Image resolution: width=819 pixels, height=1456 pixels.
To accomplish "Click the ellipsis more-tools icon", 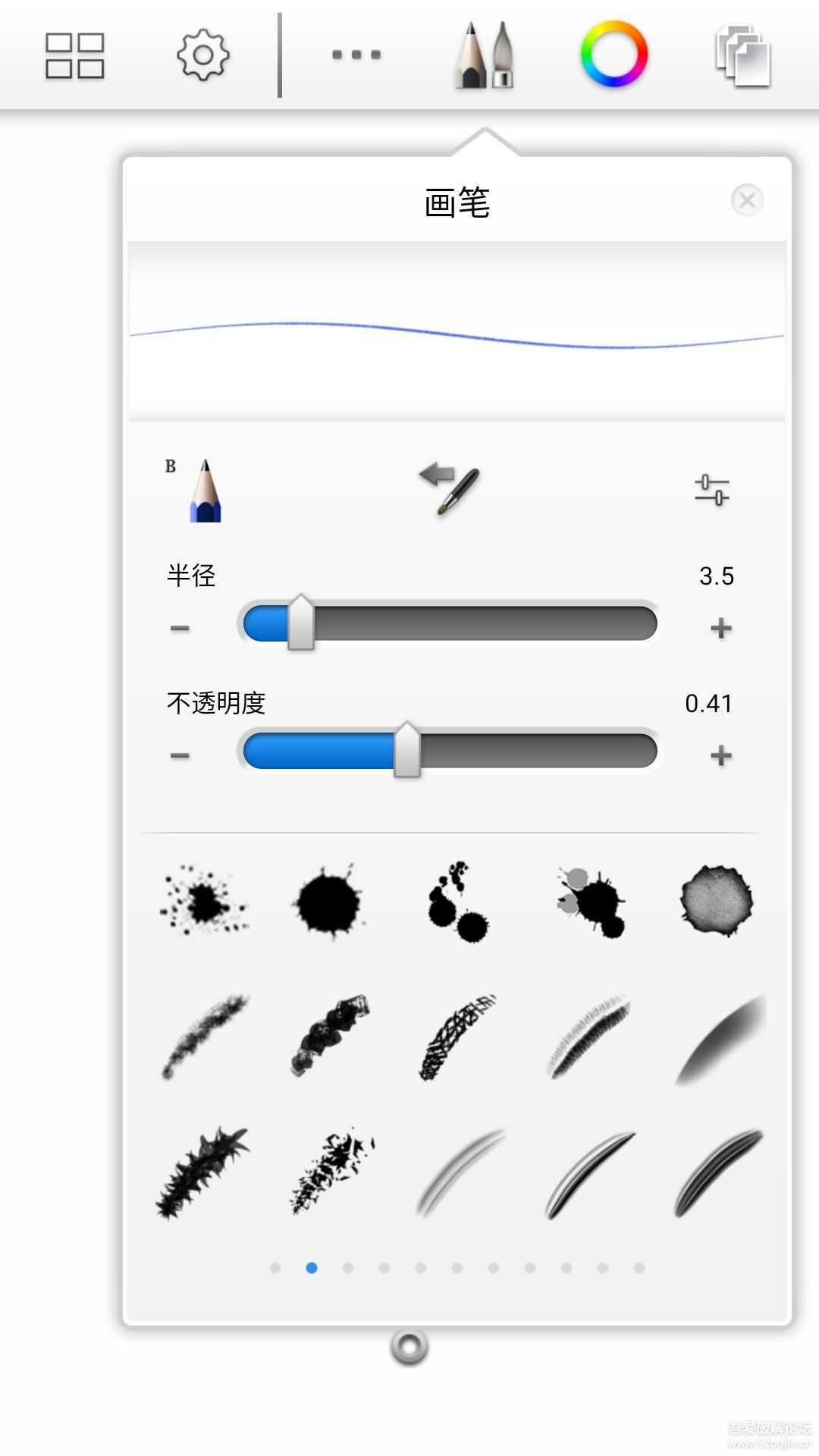I will pos(355,55).
